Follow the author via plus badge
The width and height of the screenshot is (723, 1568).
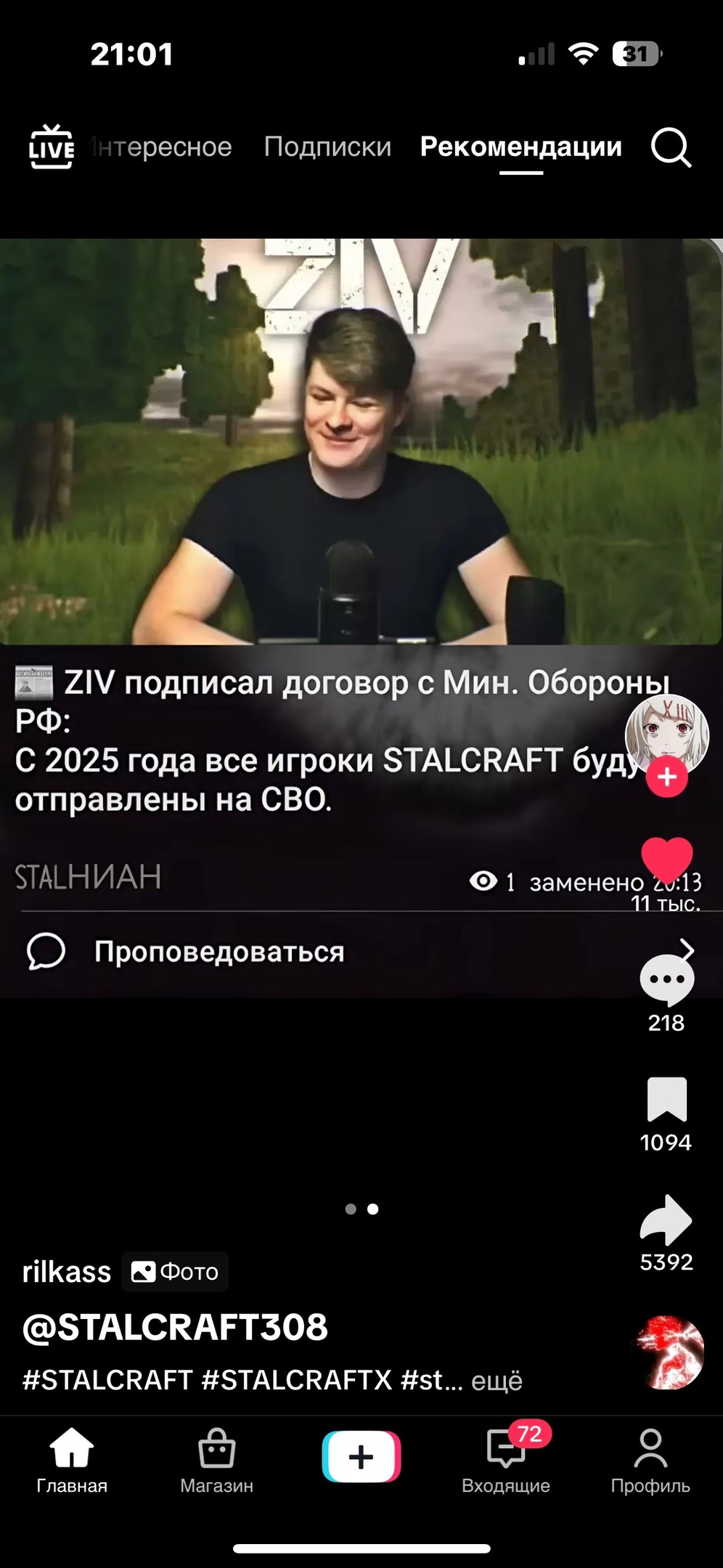(666, 777)
